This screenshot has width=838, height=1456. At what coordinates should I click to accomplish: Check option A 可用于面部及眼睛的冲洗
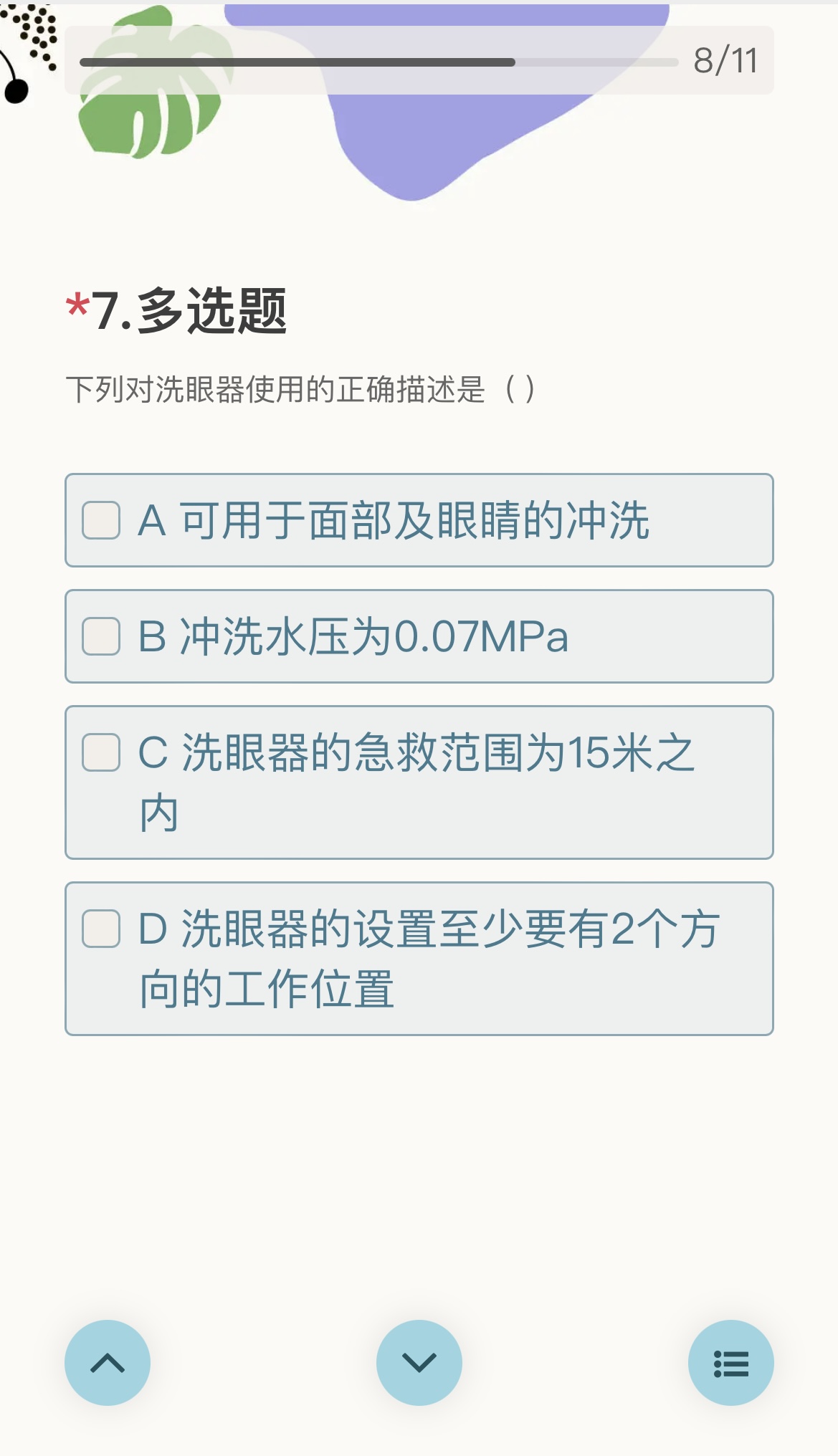tap(101, 520)
